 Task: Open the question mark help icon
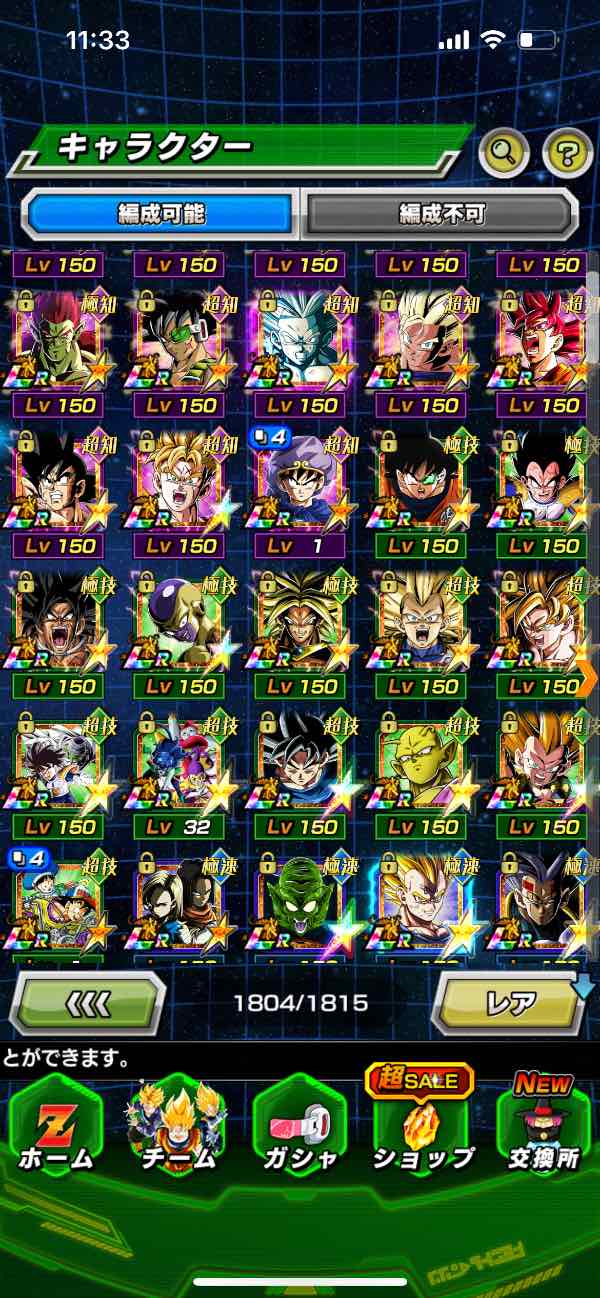(567, 153)
